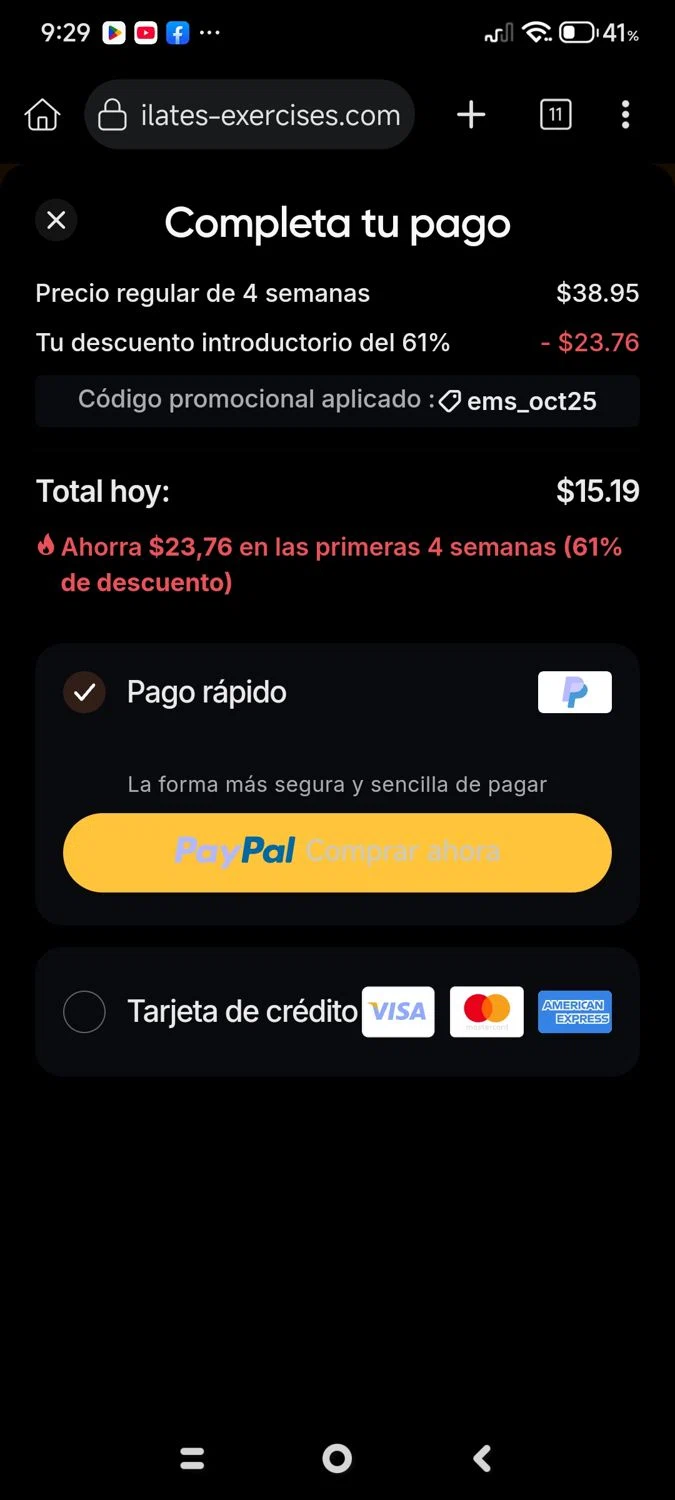Pay with PayPal Comprar ahora button
The width and height of the screenshot is (675, 1500).
click(337, 852)
